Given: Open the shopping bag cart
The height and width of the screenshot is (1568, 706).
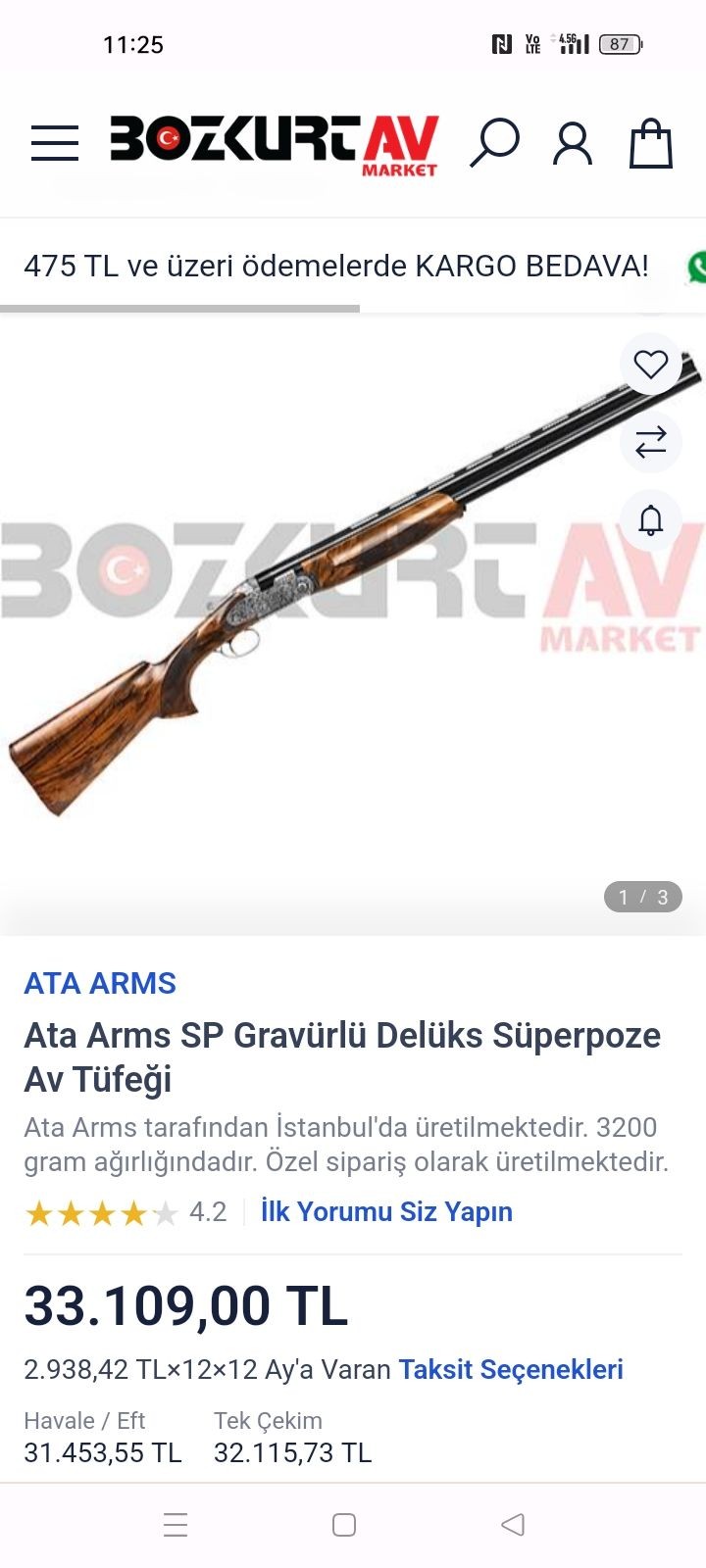Looking at the screenshot, I should [650, 144].
